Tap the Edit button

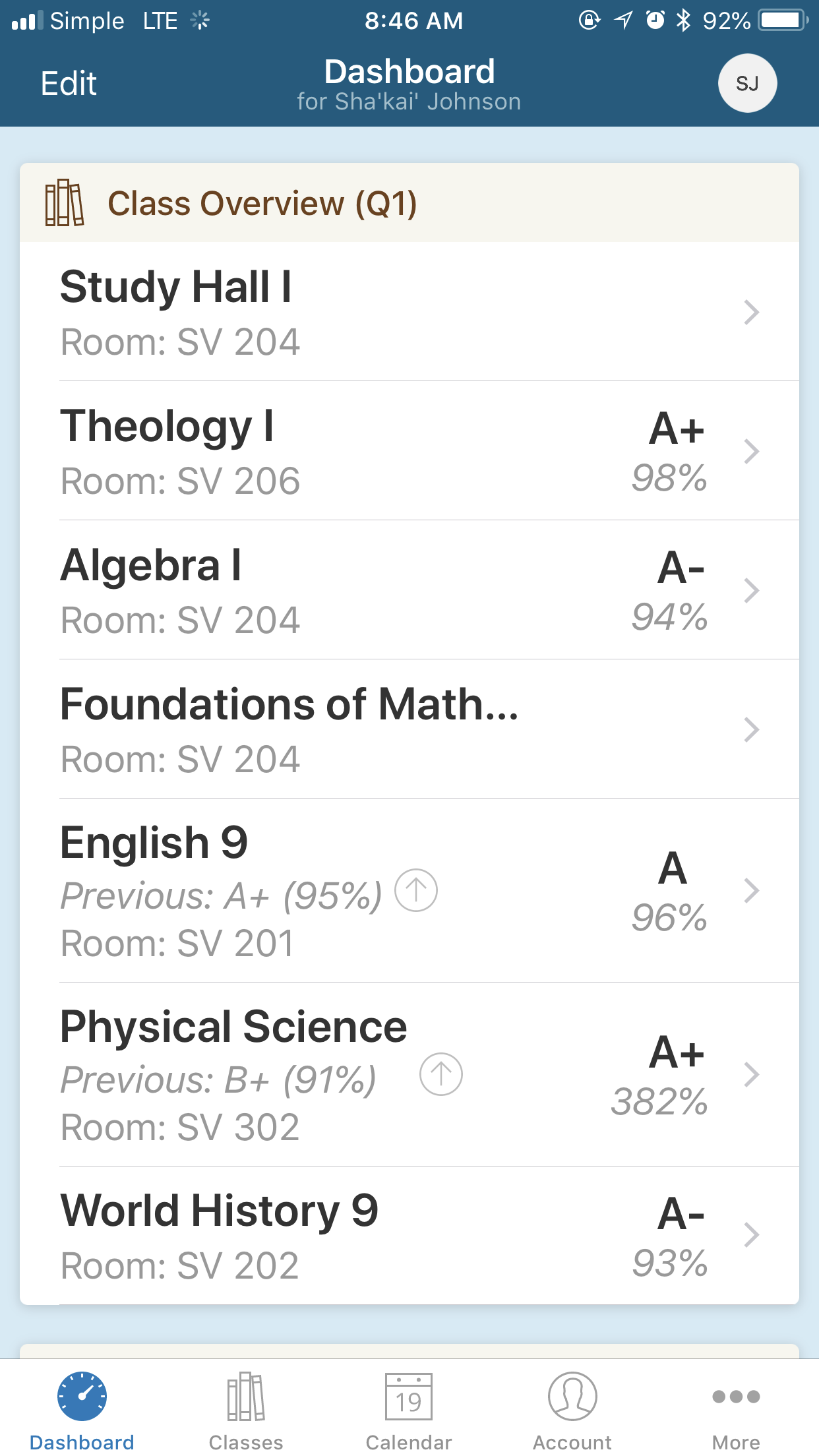(69, 84)
